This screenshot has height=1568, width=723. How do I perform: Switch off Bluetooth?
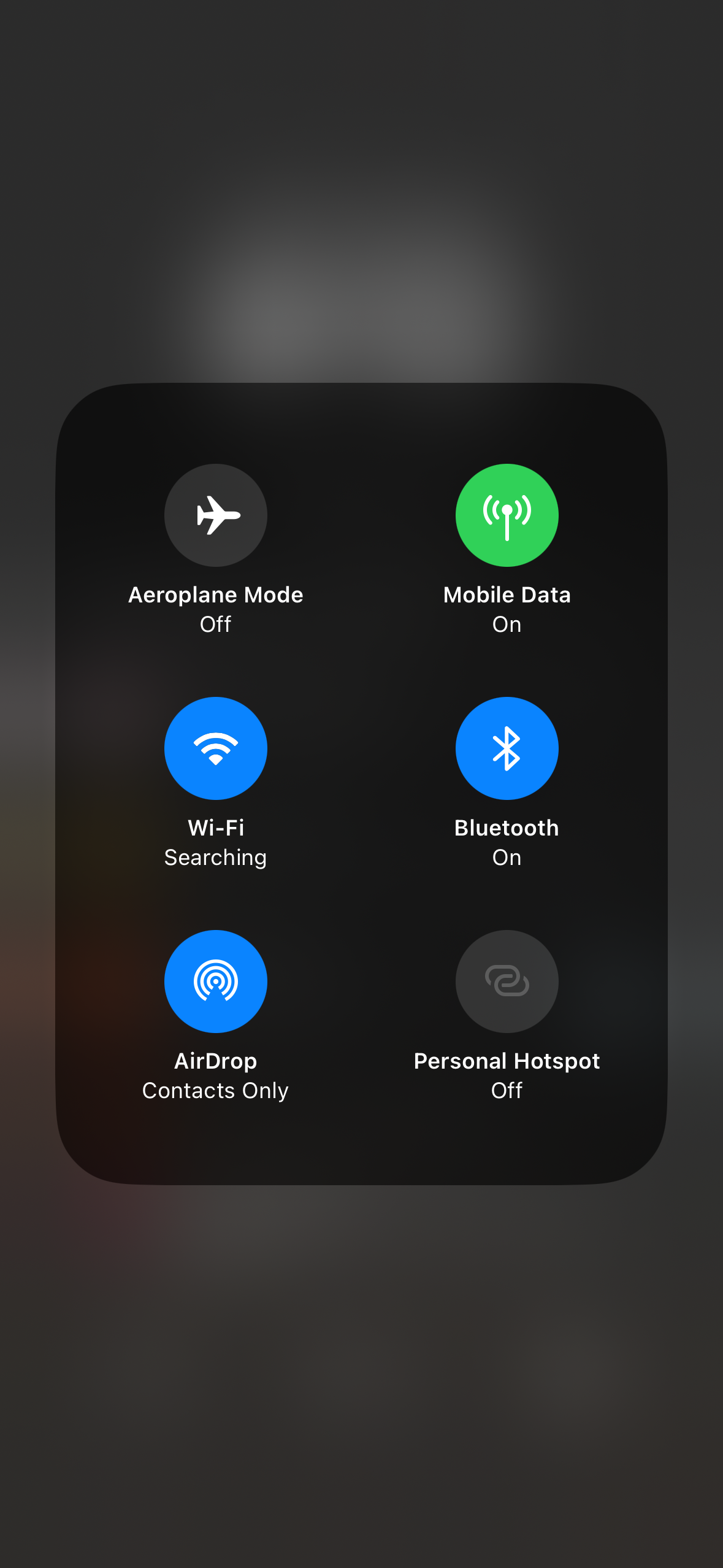[507, 748]
